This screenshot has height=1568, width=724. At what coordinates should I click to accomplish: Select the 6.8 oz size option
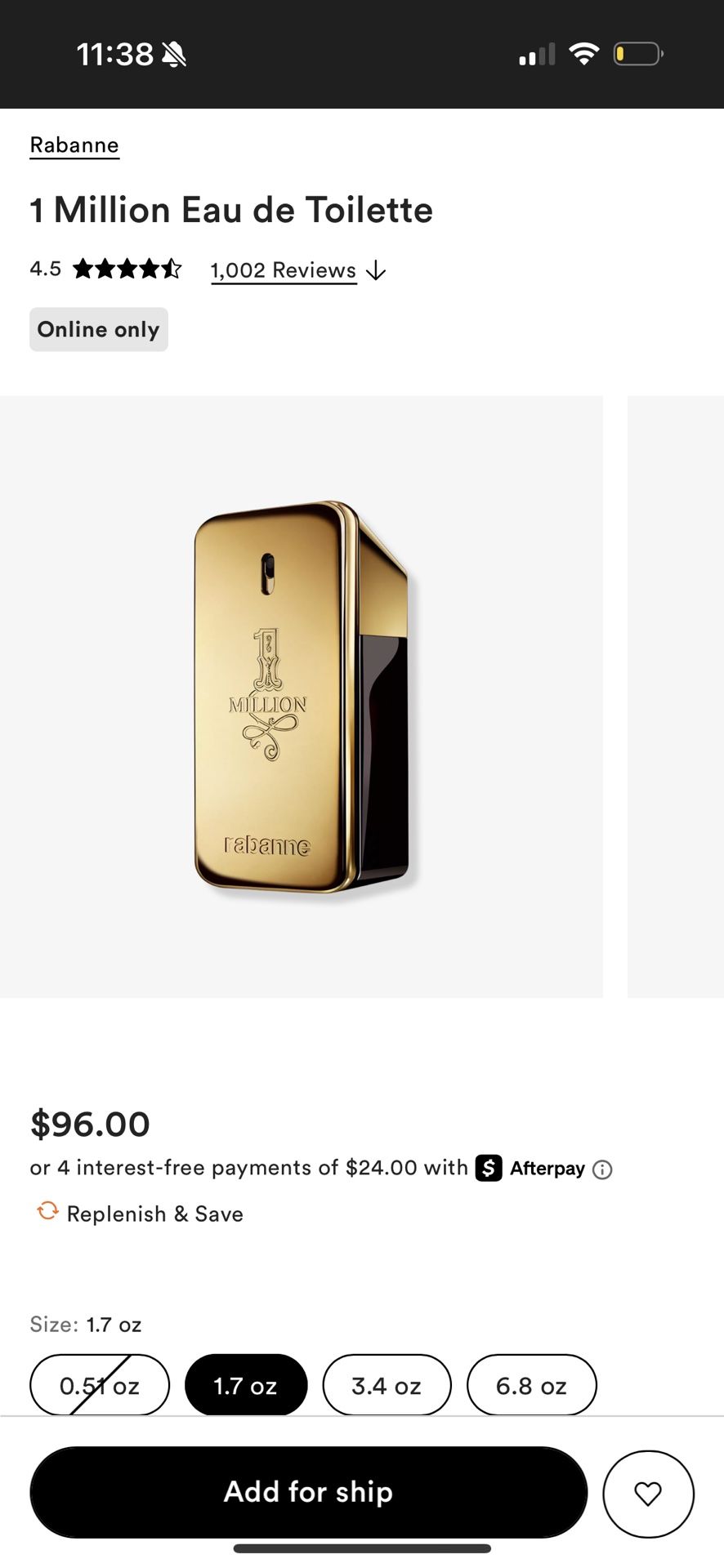click(531, 1384)
